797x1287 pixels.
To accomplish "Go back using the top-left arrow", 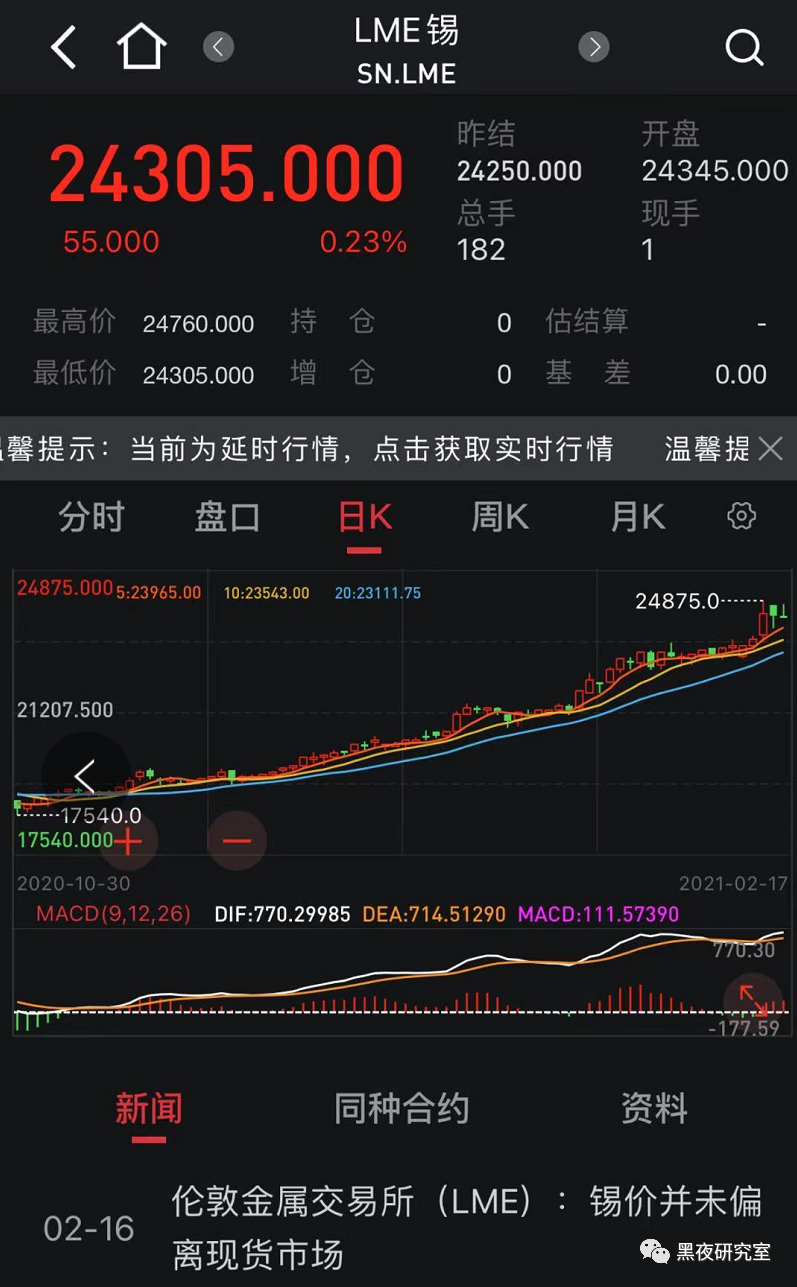I will point(63,47).
